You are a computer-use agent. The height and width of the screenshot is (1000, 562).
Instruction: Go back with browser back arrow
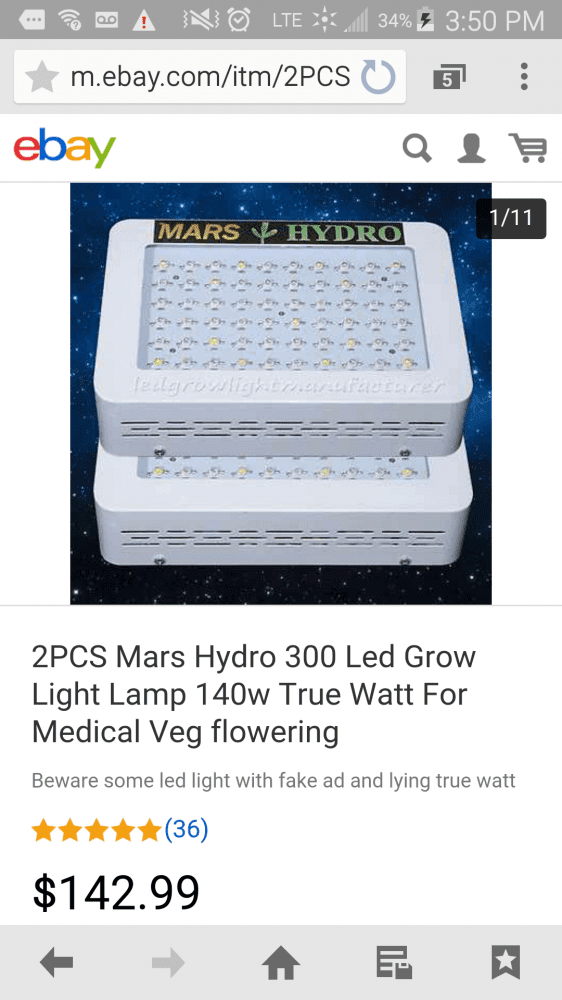coord(57,962)
